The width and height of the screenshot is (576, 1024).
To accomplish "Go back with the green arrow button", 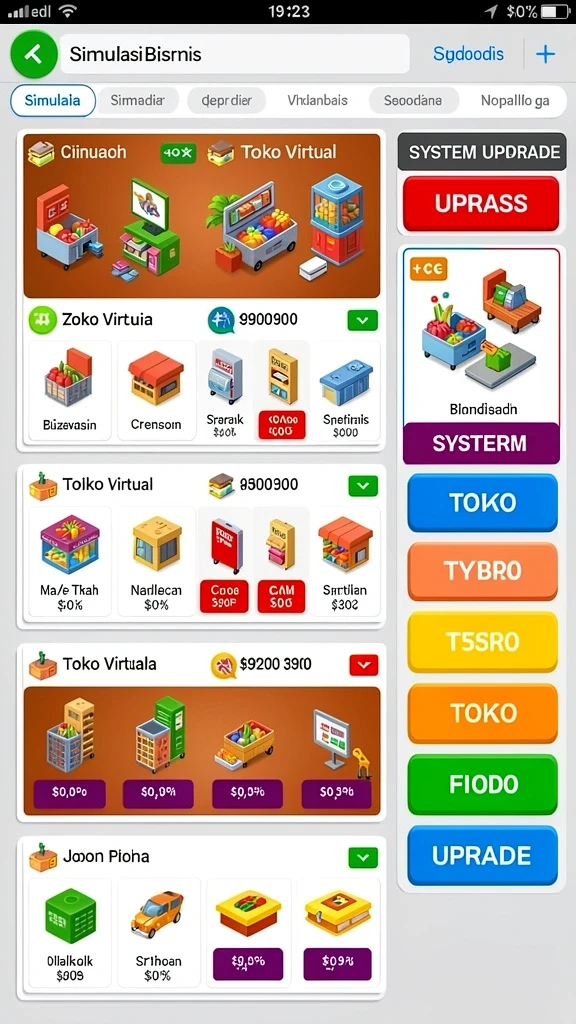I will click(33, 54).
